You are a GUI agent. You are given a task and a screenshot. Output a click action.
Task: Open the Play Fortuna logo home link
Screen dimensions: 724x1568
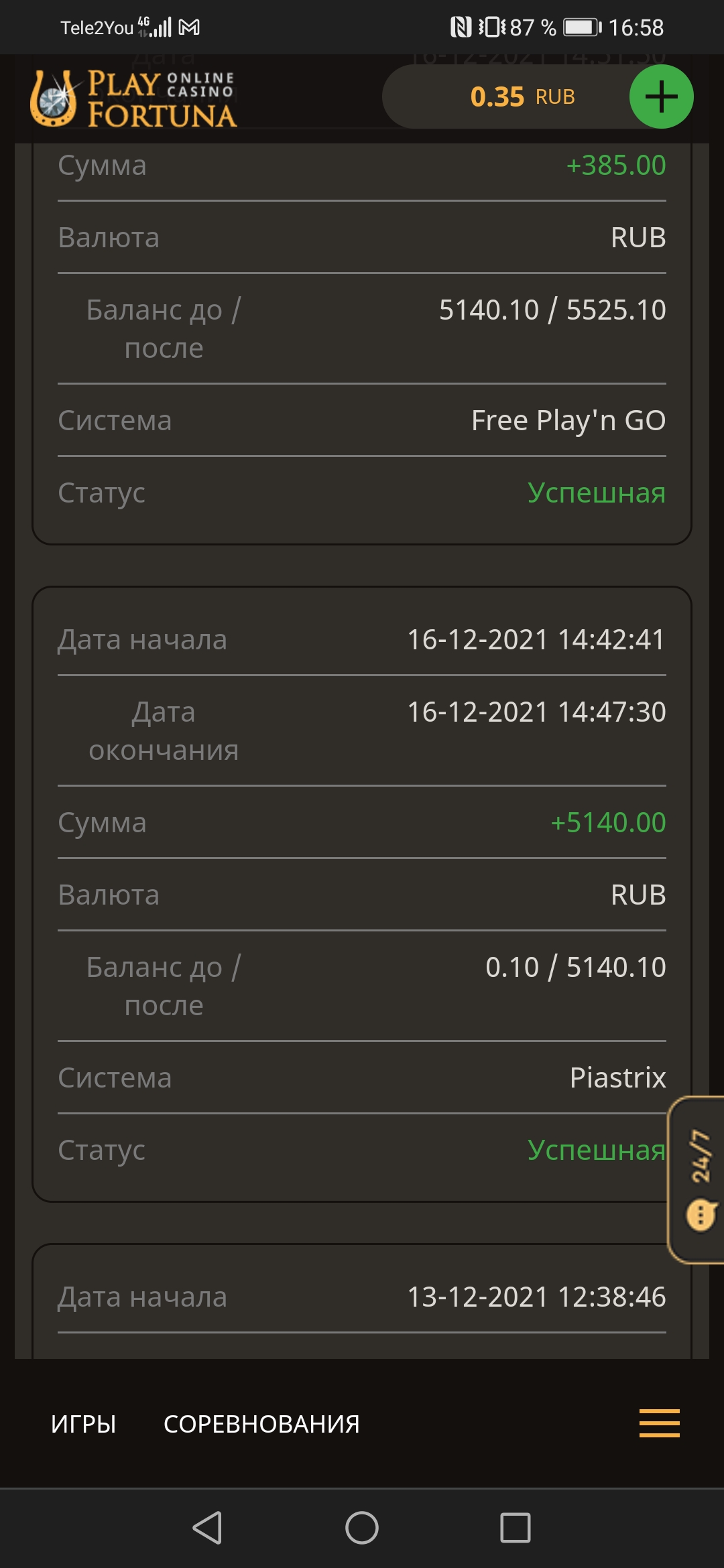(133, 99)
